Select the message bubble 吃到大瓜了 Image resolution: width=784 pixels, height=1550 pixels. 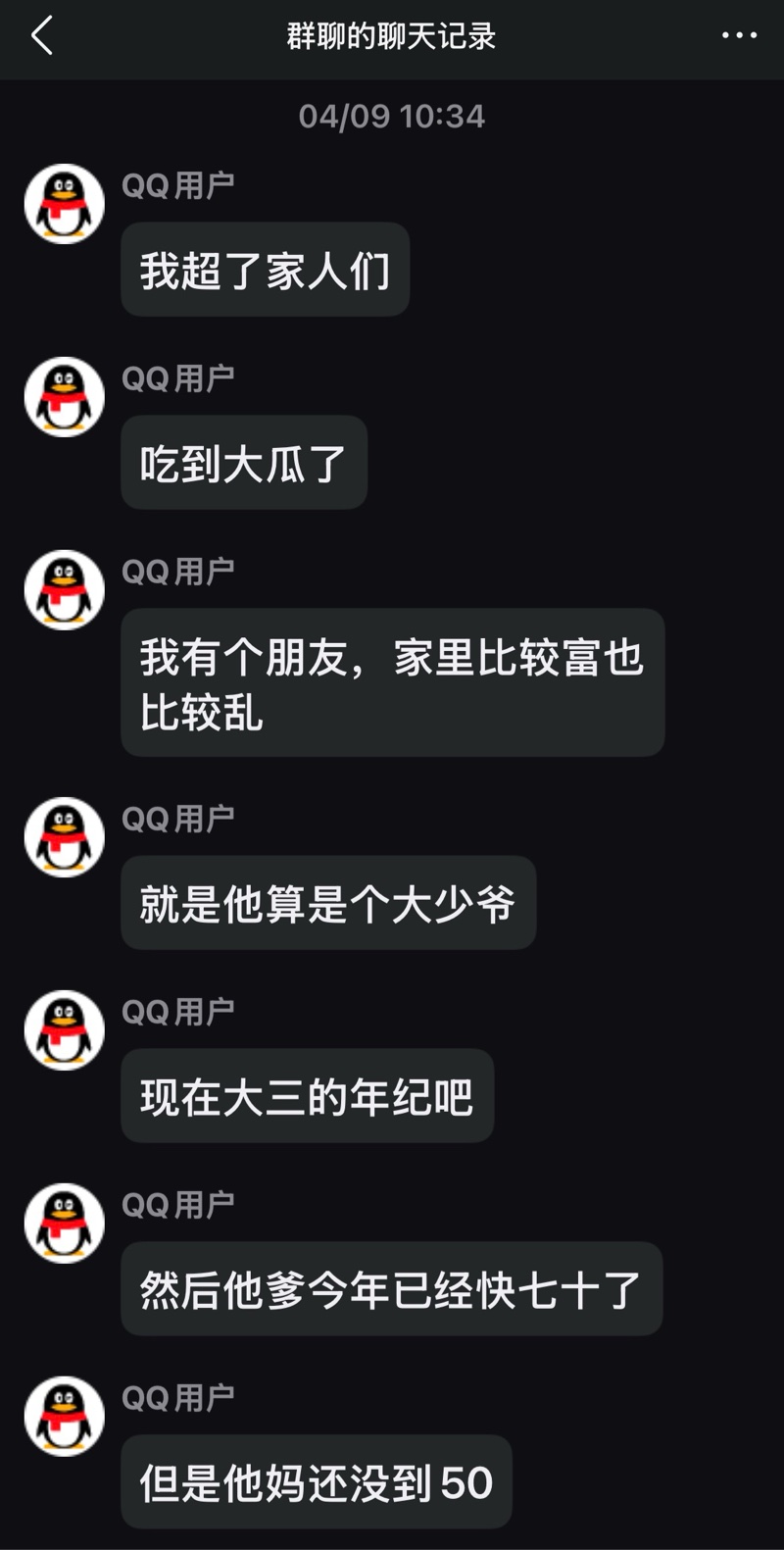tap(244, 463)
